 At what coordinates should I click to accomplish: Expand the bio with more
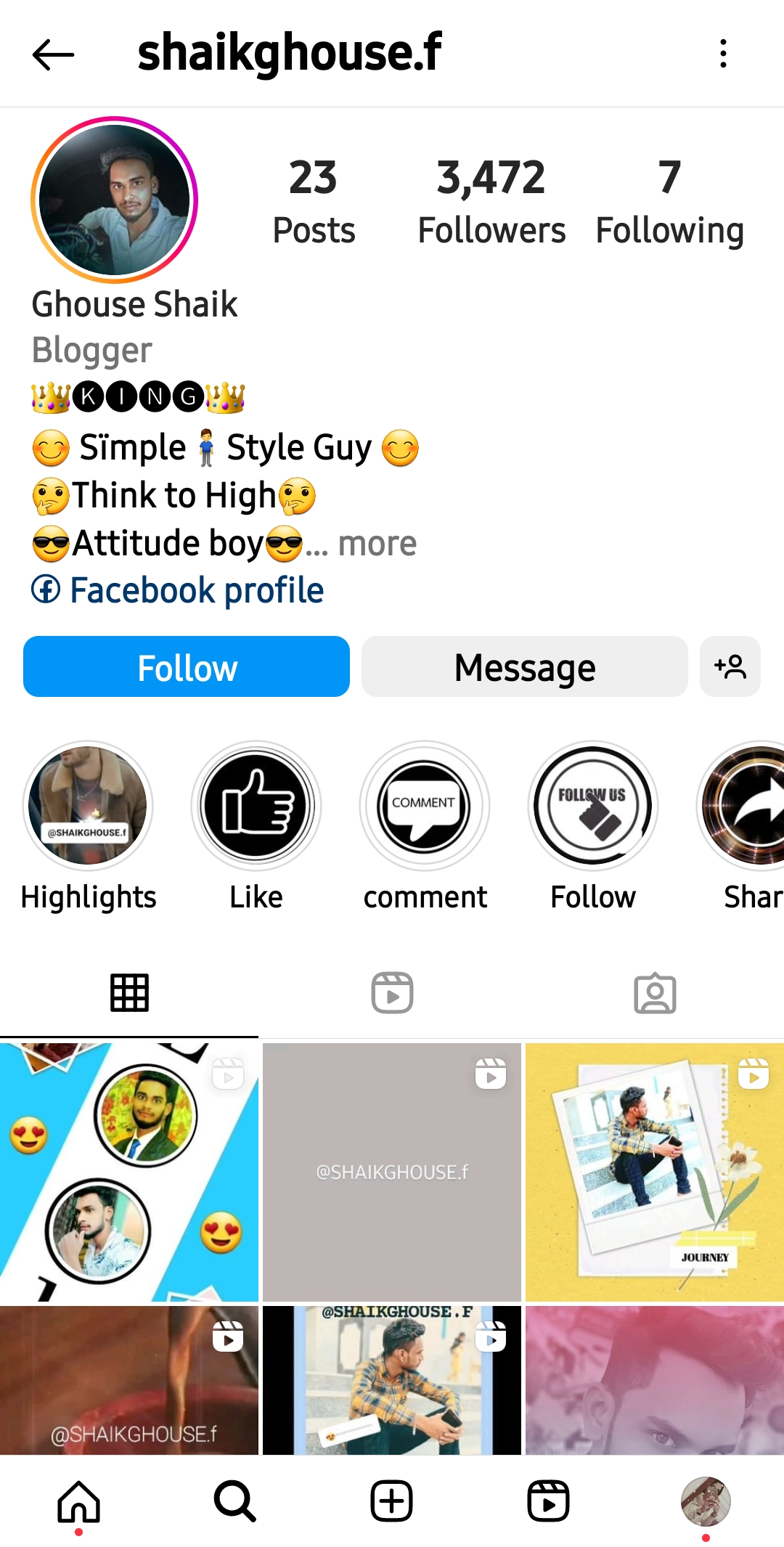pyautogui.click(x=377, y=544)
